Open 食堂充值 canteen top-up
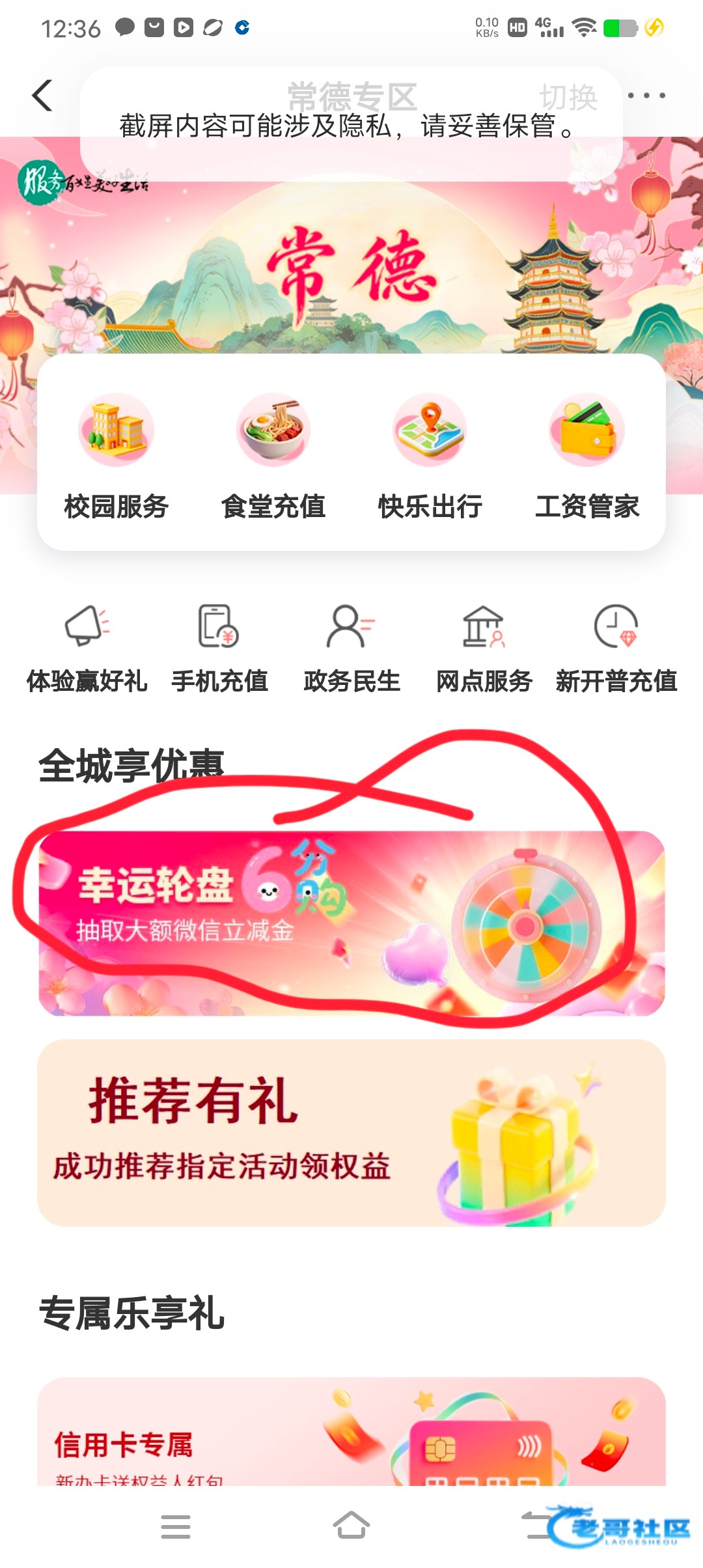This screenshot has width=703, height=1568. [273, 456]
